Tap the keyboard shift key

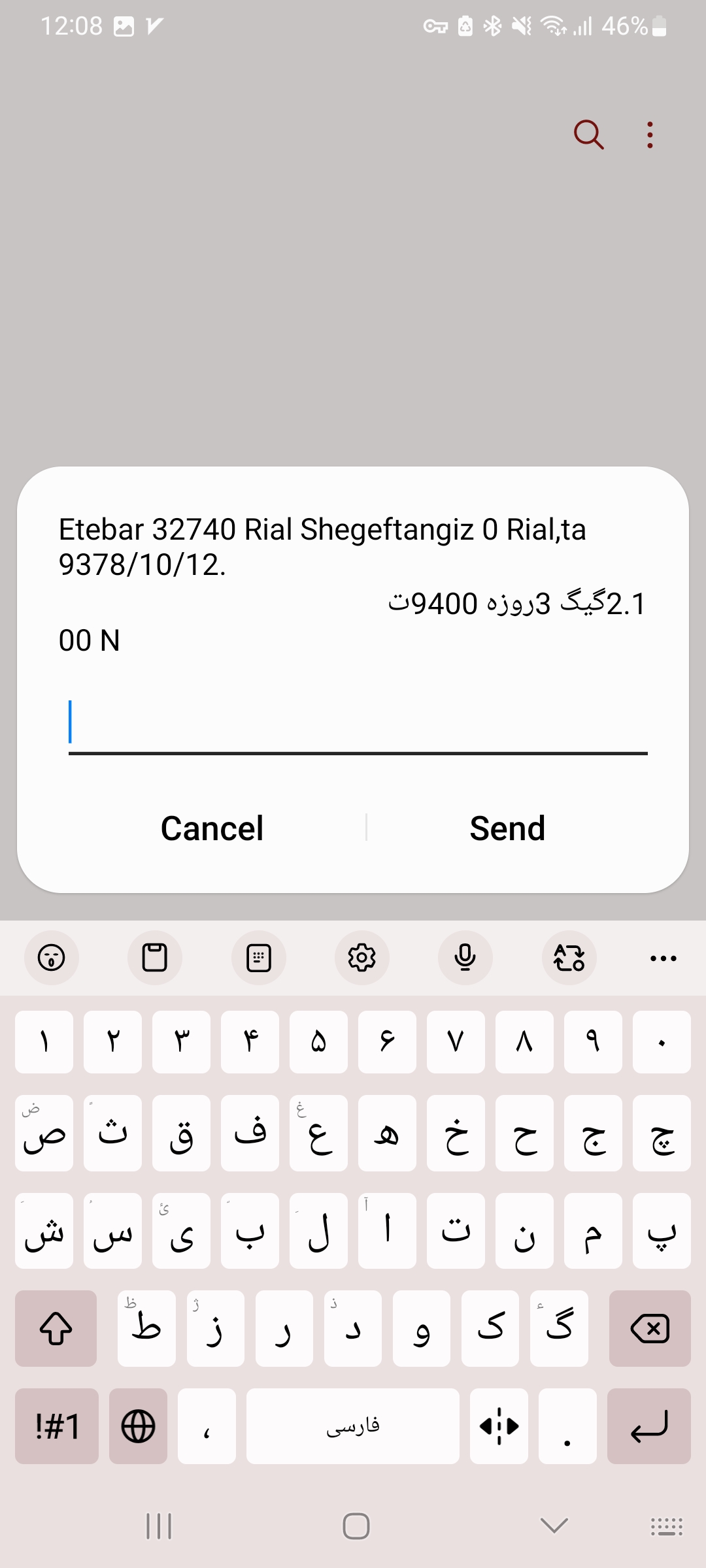point(56,1329)
